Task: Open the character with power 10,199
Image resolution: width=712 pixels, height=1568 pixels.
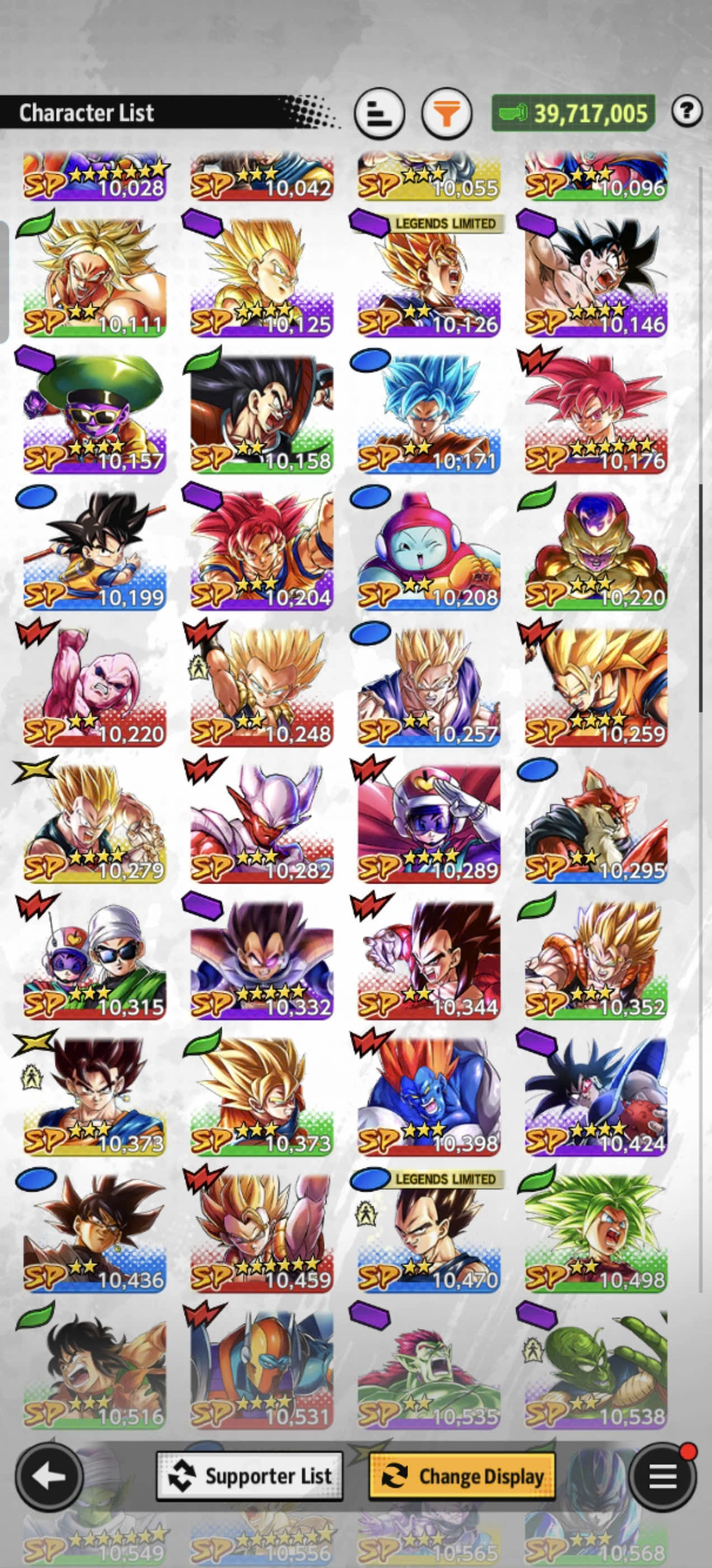Action: (95, 551)
